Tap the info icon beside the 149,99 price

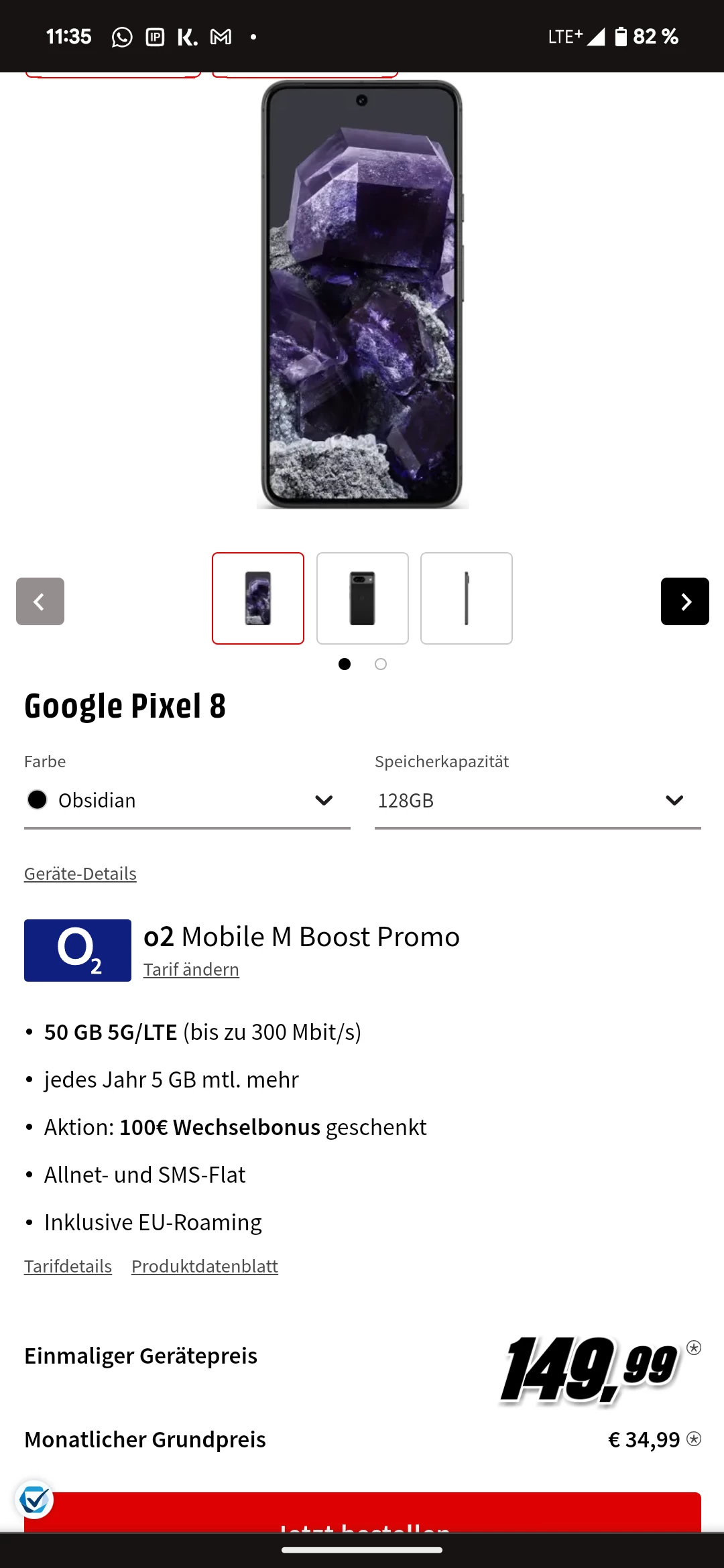click(695, 1348)
